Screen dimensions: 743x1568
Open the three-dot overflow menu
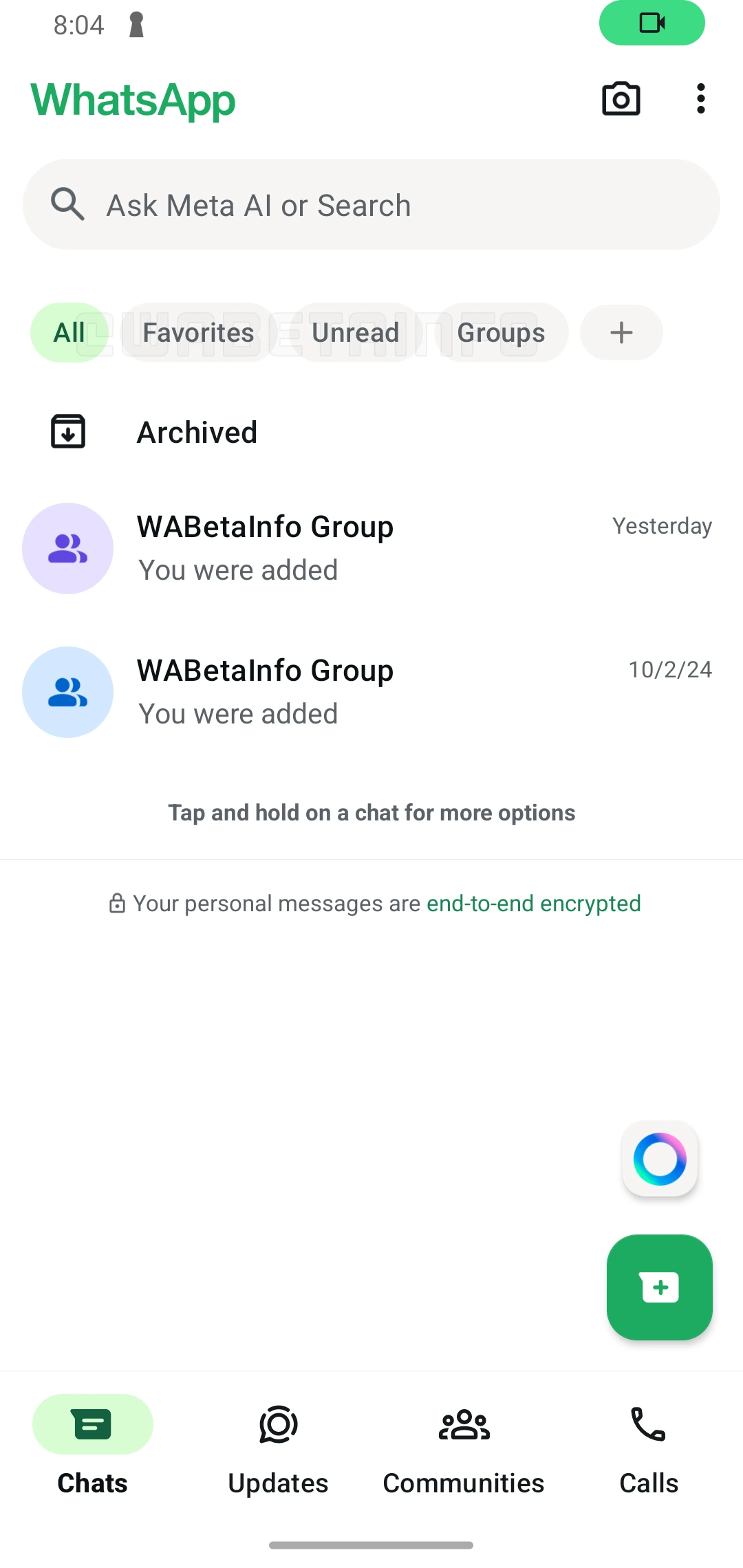[700, 99]
